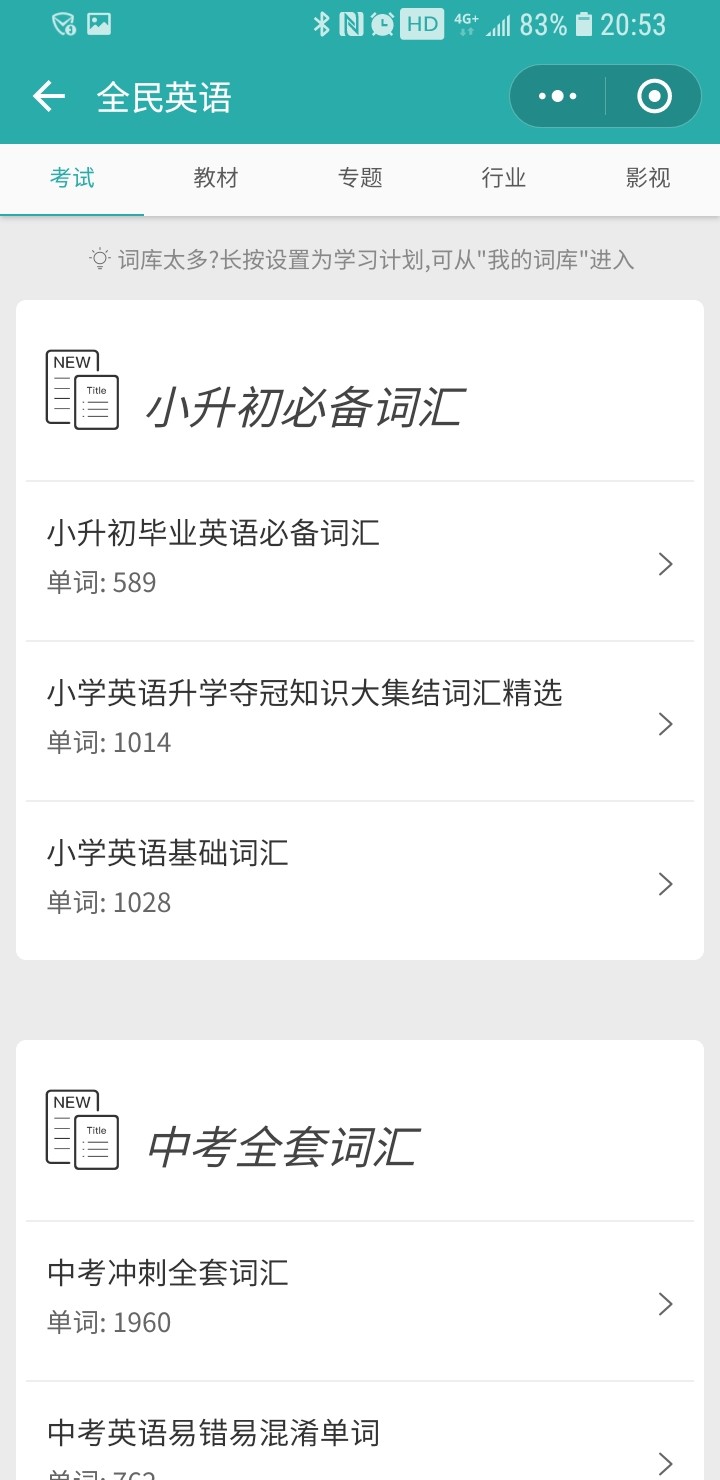
Task: Open 小升初毕业英语必备词汇 word list
Action: (x=360, y=561)
